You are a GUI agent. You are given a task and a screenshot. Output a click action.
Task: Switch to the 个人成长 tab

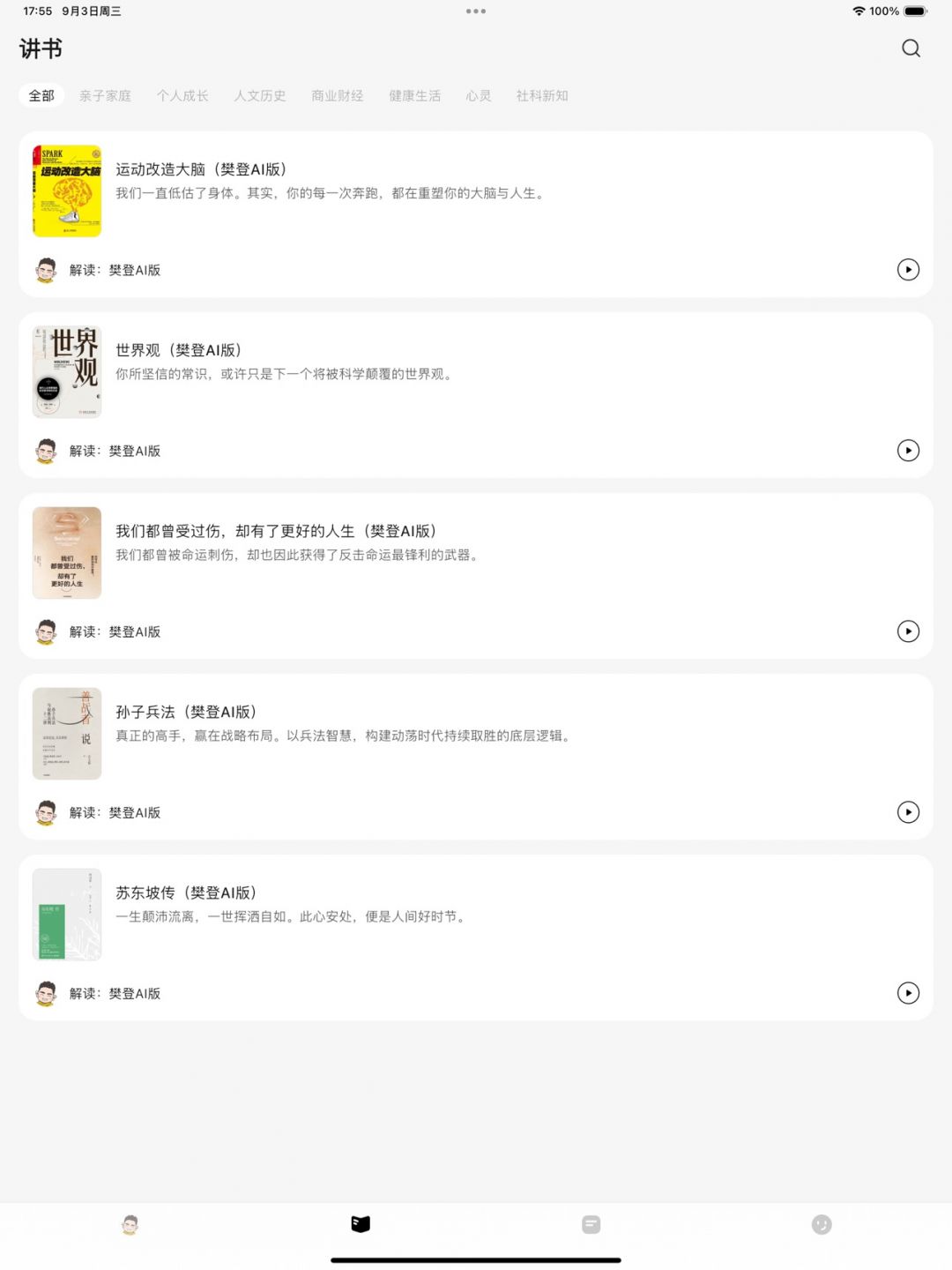pos(182,95)
